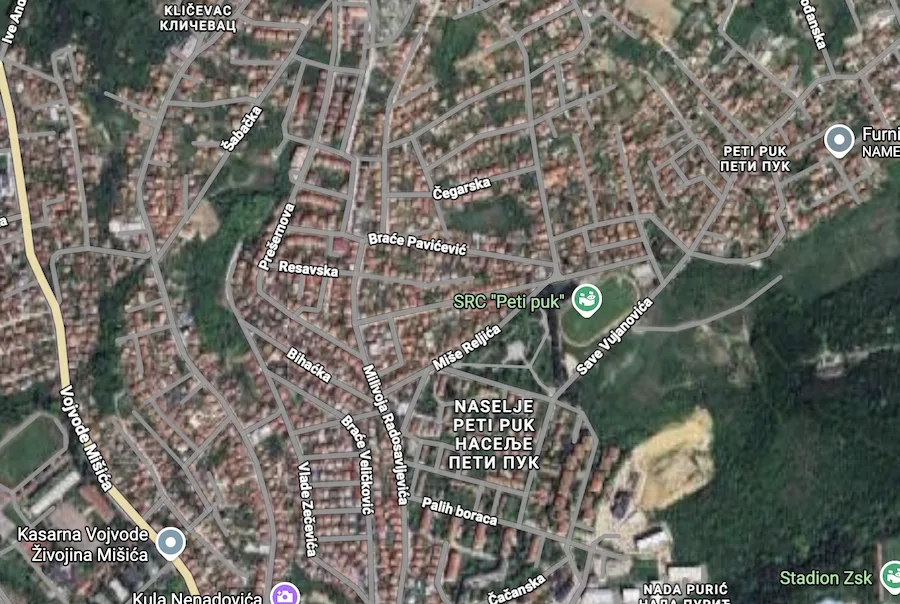Select the Furni place pin

tap(839, 140)
